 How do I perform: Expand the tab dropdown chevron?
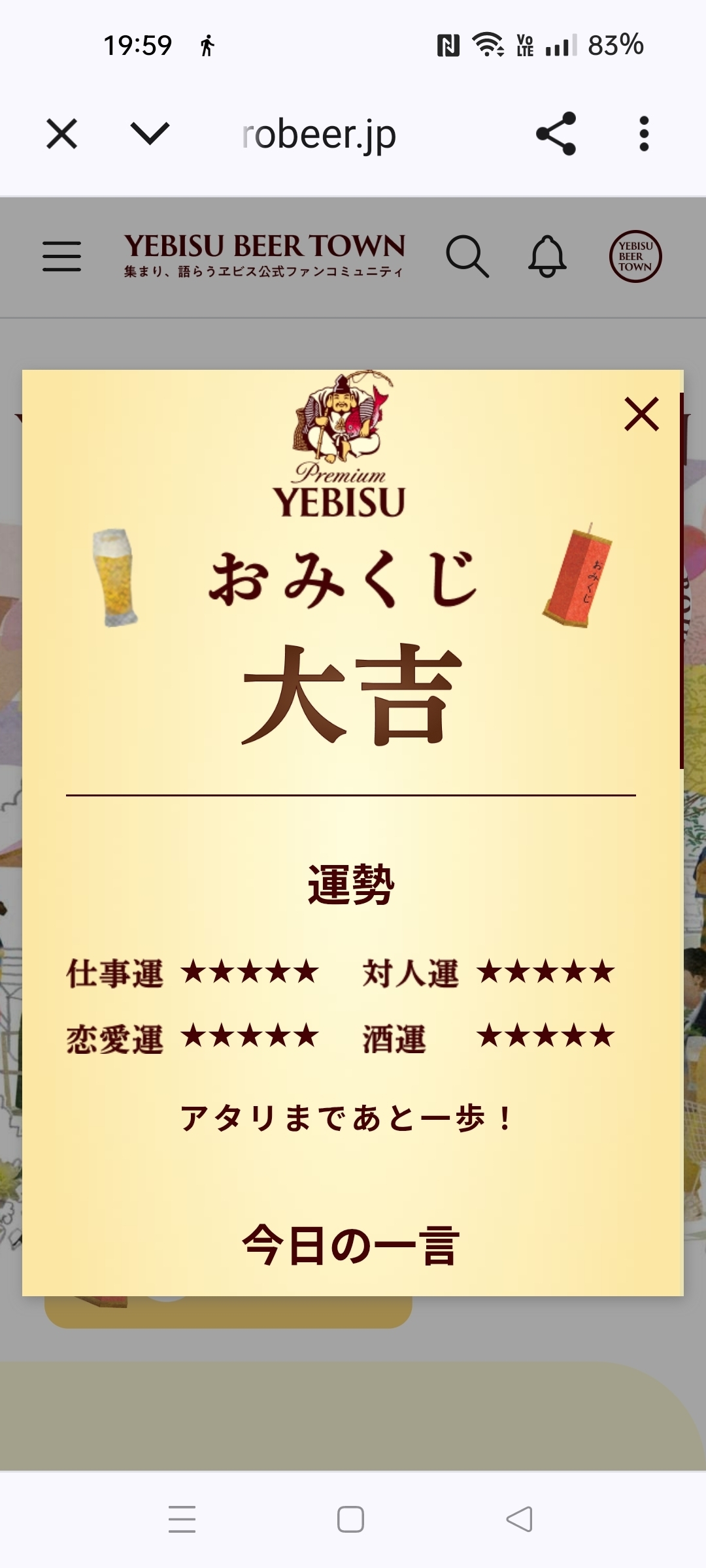[x=150, y=134]
